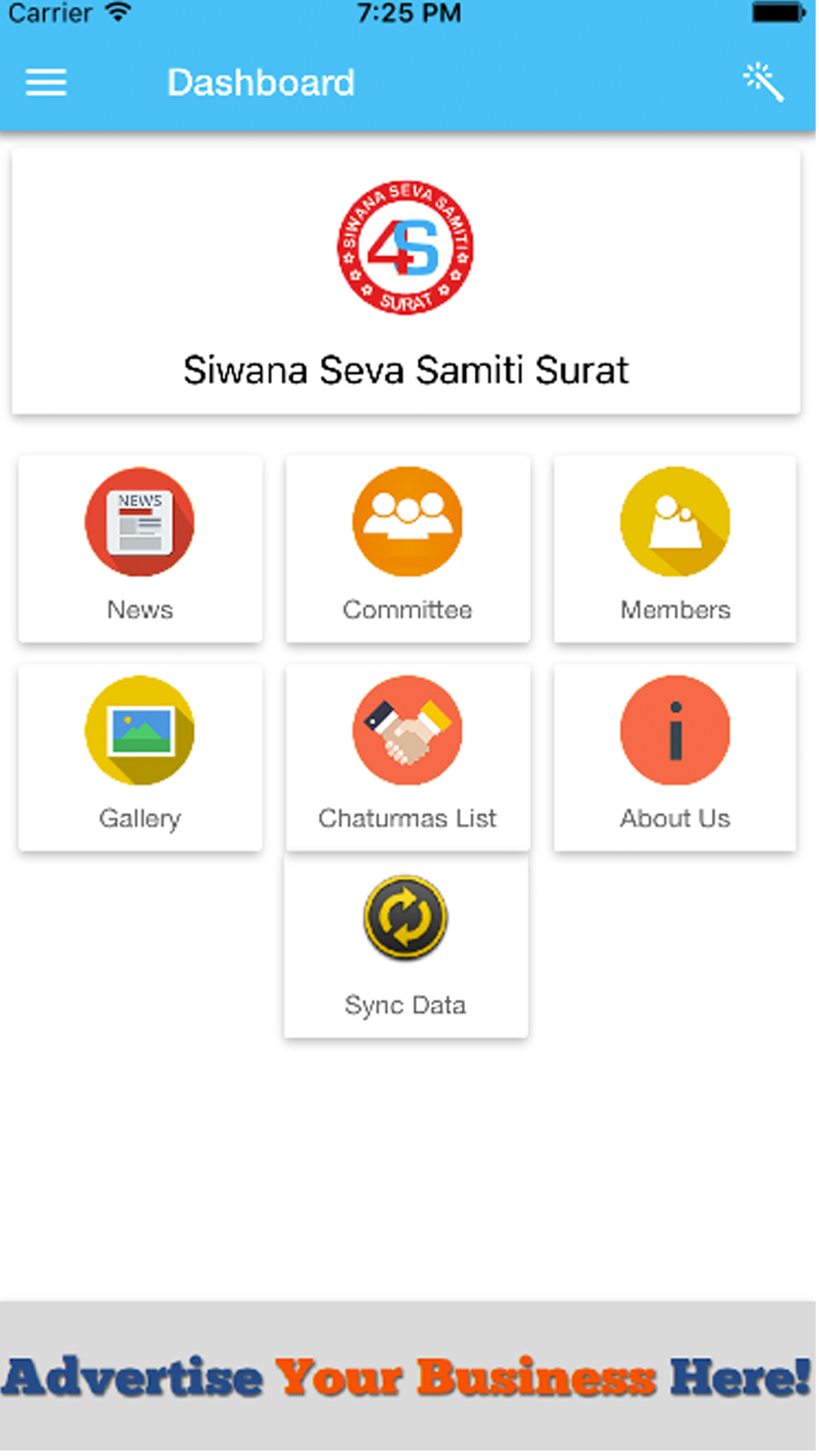Viewport: 819px width, 1456px height.
Task: Tap the Advertise Your Business Here banner
Action: pos(408,1377)
